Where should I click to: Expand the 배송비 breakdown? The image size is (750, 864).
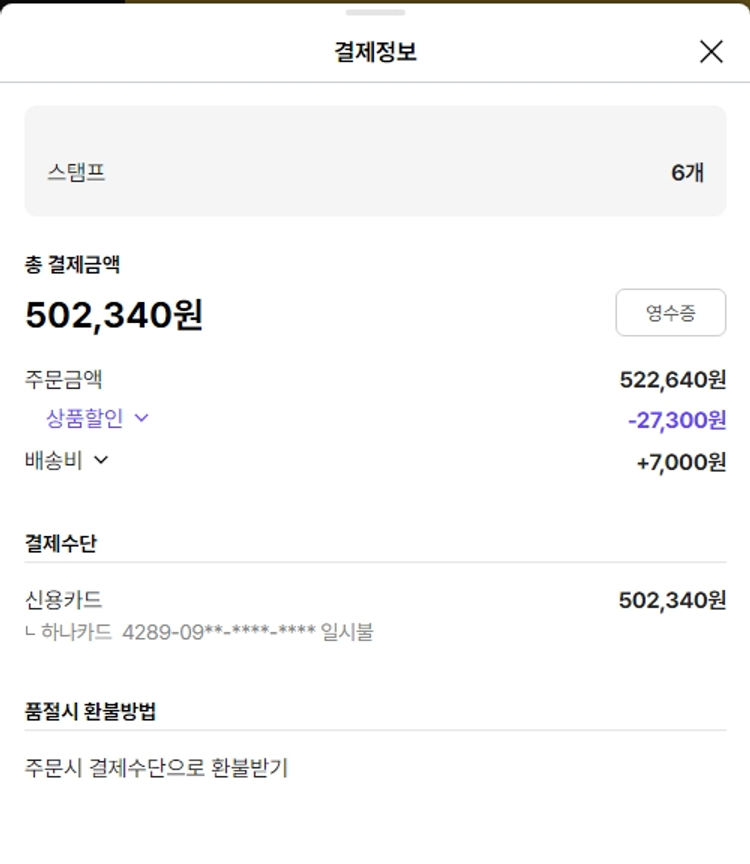click(68, 460)
